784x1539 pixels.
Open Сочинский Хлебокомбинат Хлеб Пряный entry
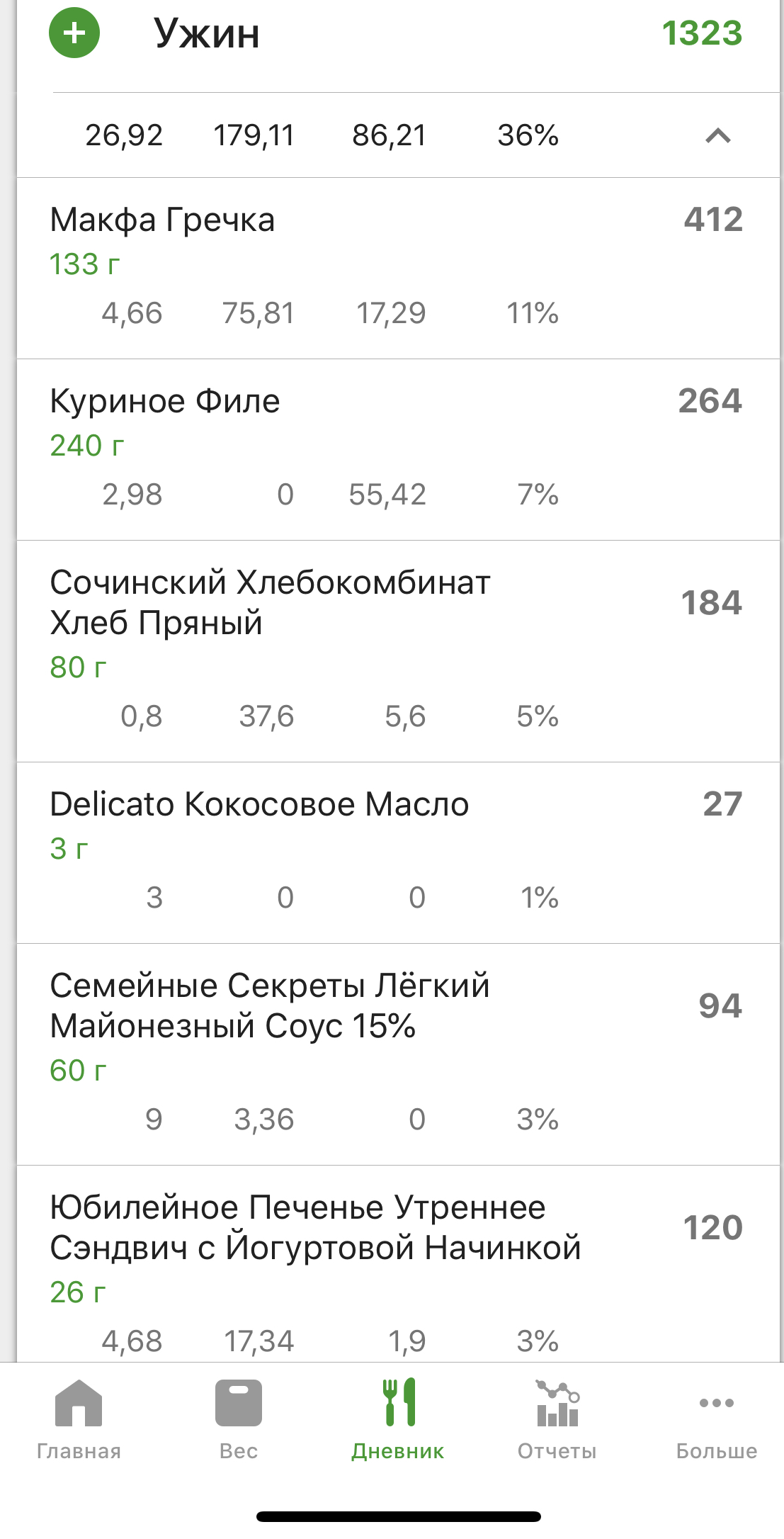click(x=399, y=652)
